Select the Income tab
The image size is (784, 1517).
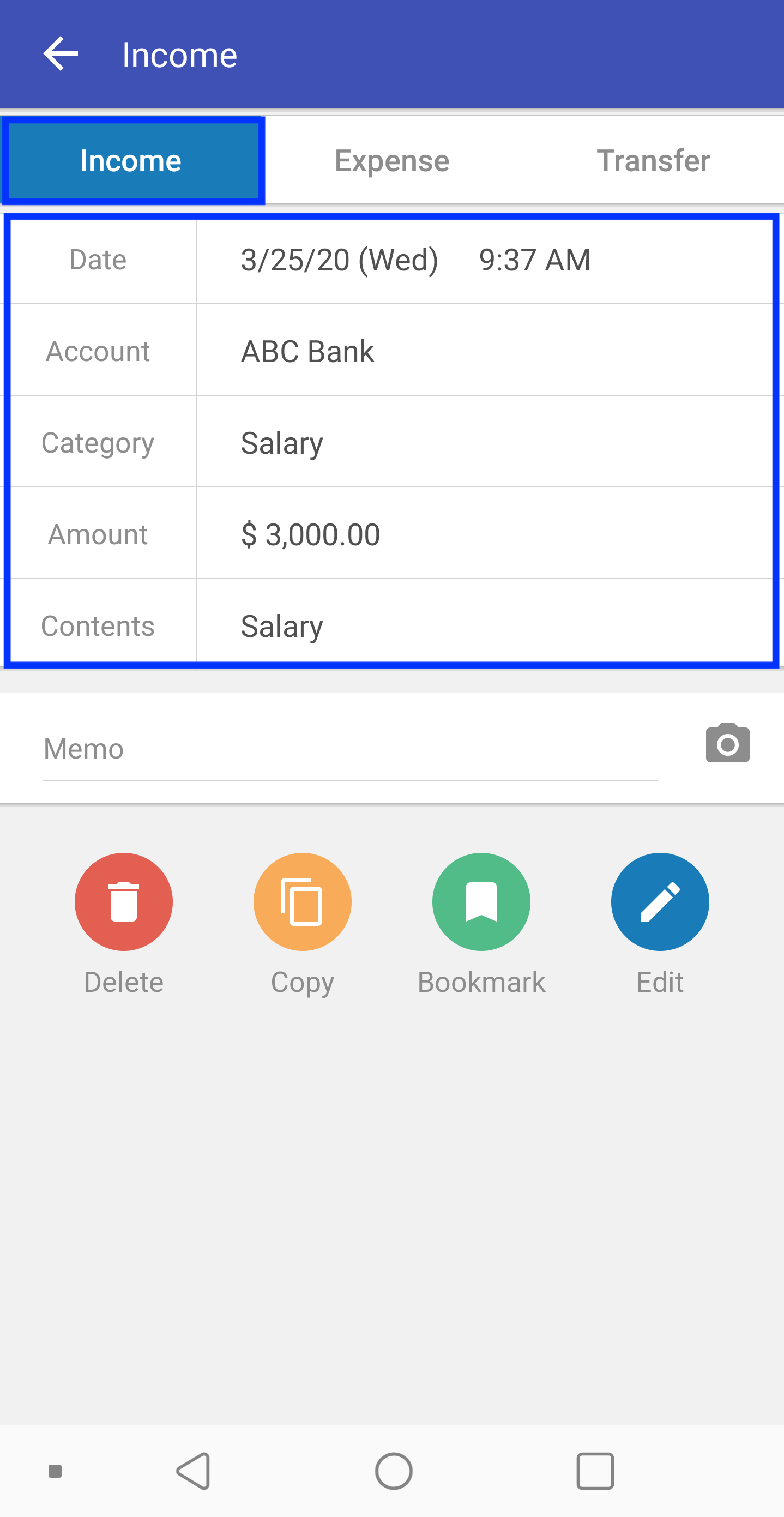click(132, 160)
